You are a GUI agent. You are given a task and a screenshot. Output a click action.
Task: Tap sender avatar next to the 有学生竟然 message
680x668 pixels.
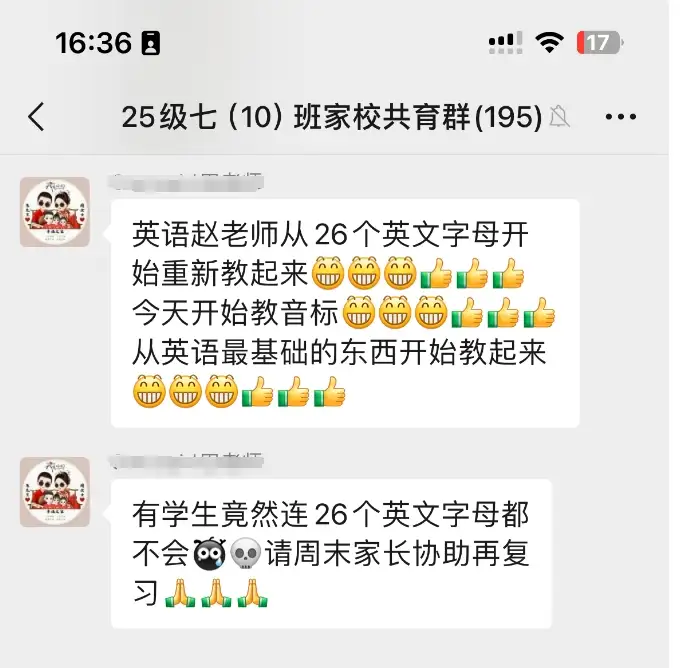tap(55, 492)
